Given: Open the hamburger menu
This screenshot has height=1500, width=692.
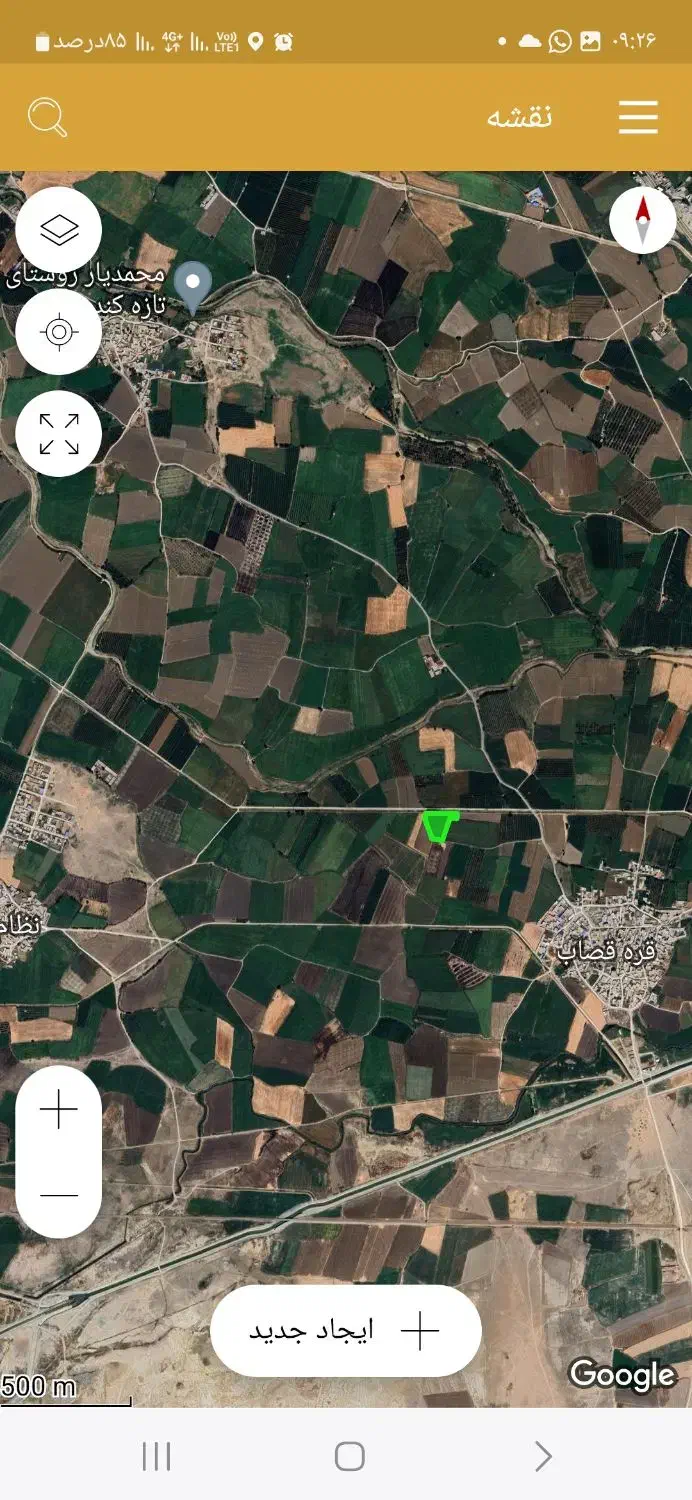Looking at the screenshot, I should pos(638,117).
